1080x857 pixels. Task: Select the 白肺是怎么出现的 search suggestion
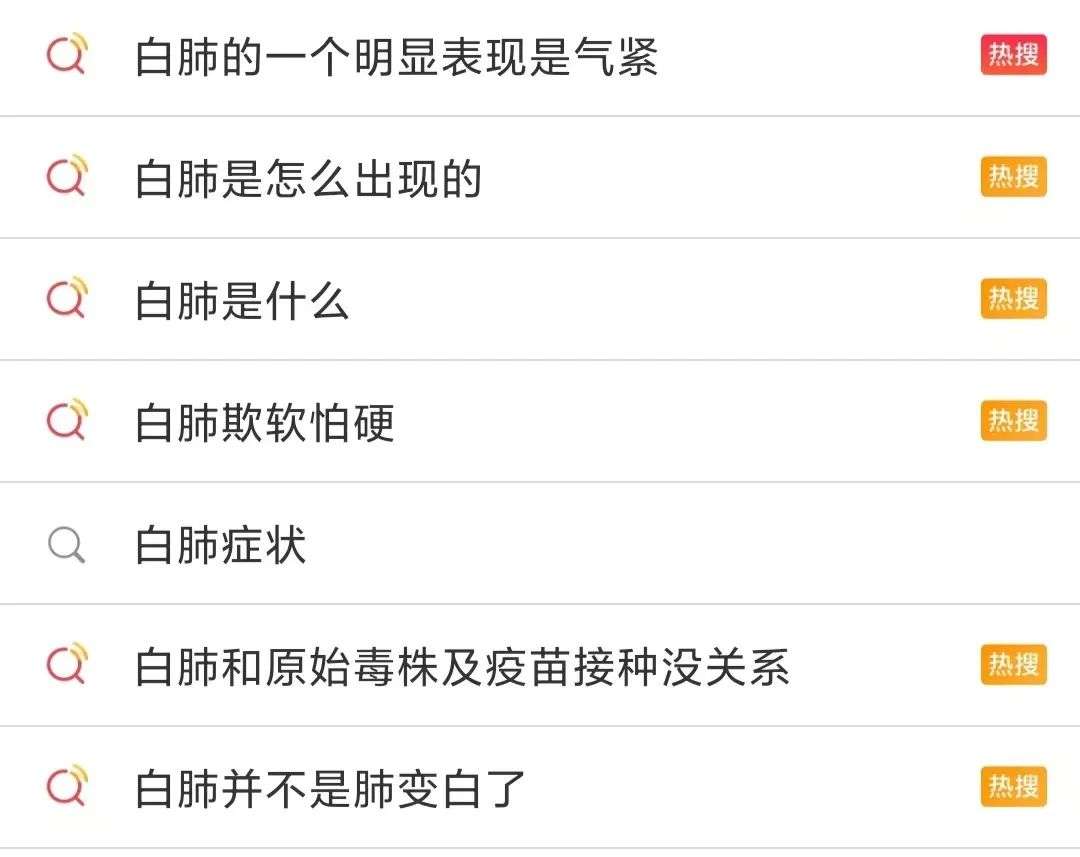pyautogui.click(x=308, y=179)
